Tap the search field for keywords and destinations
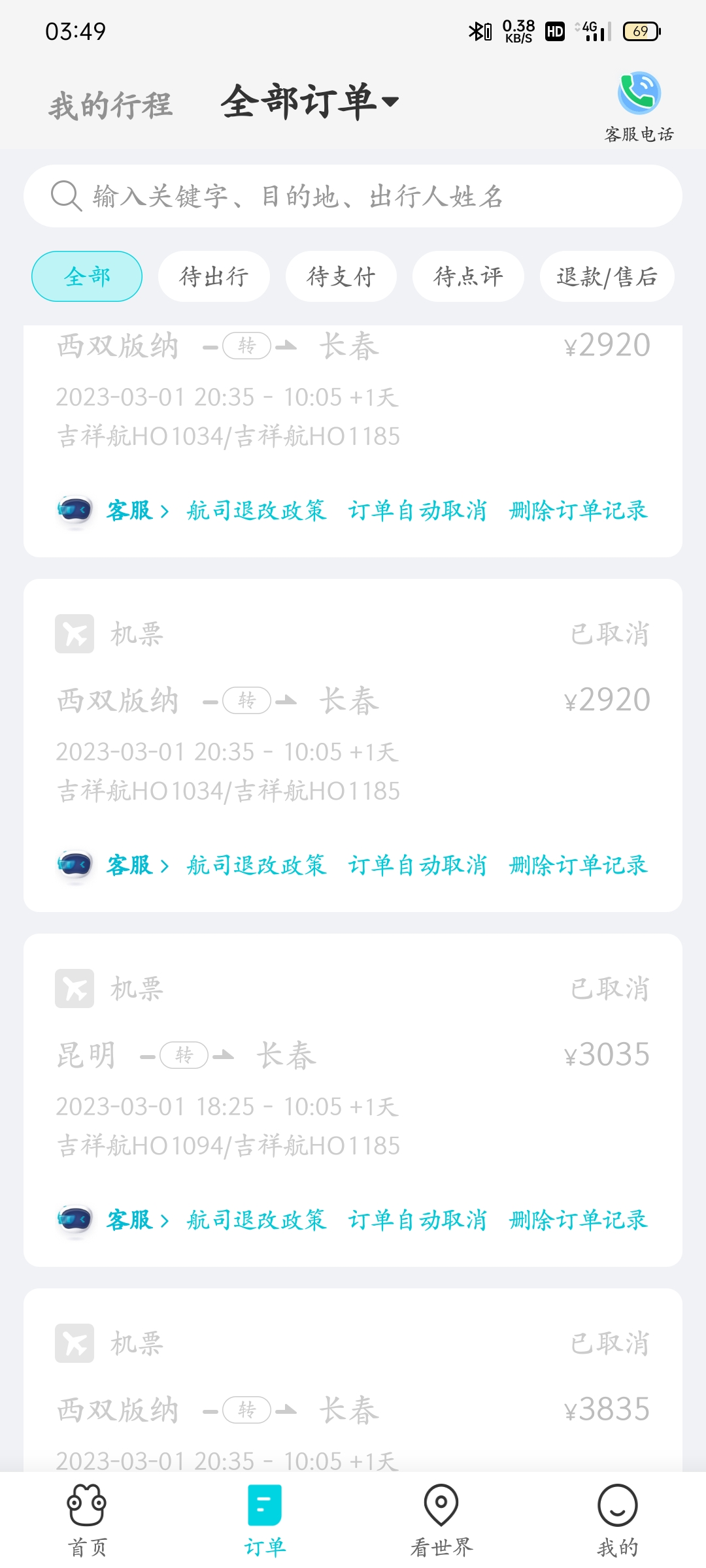Image resolution: width=706 pixels, height=1568 pixels. pos(353,196)
